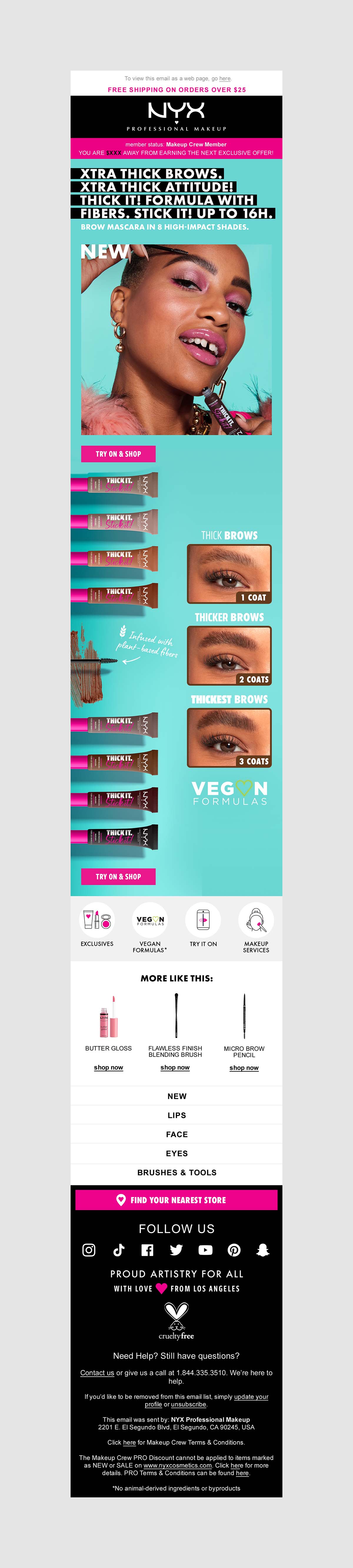Open the FACE menu row
The height and width of the screenshot is (1568, 353).
pyautogui.click(x=176, y=1134)
